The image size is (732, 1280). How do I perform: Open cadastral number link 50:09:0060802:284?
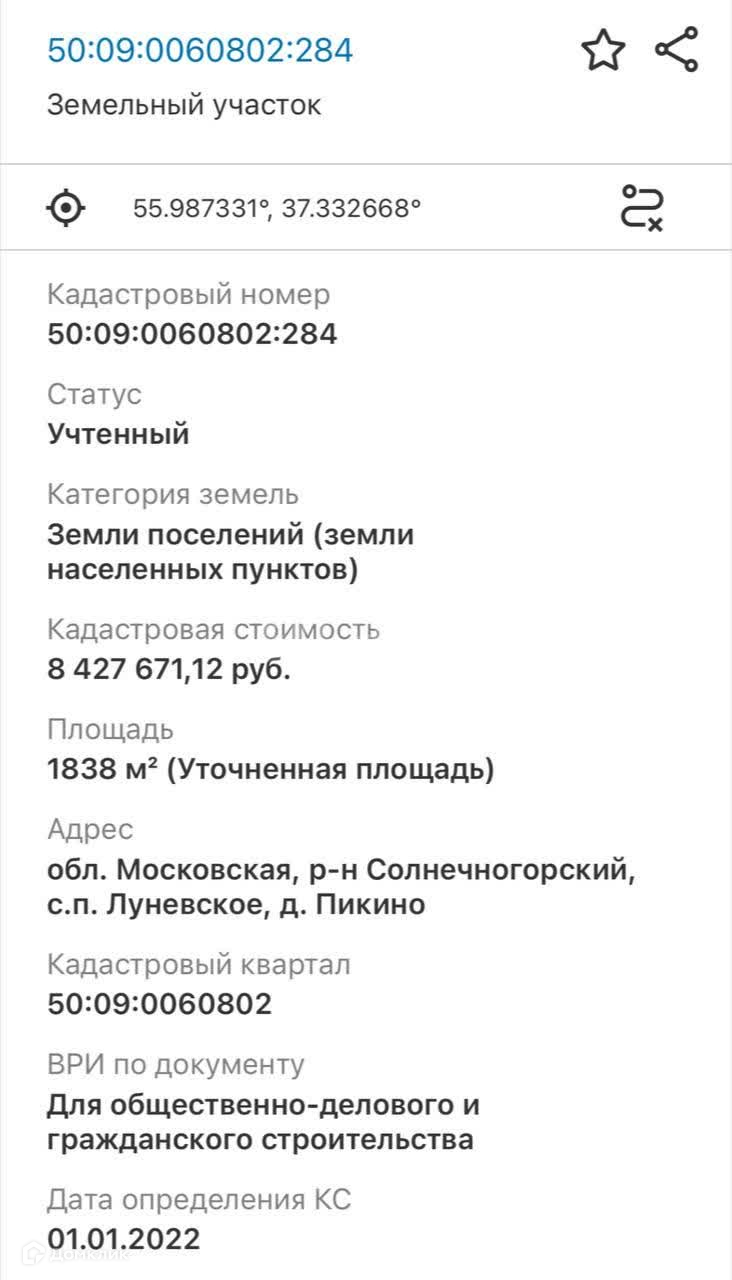pos(200,50)
